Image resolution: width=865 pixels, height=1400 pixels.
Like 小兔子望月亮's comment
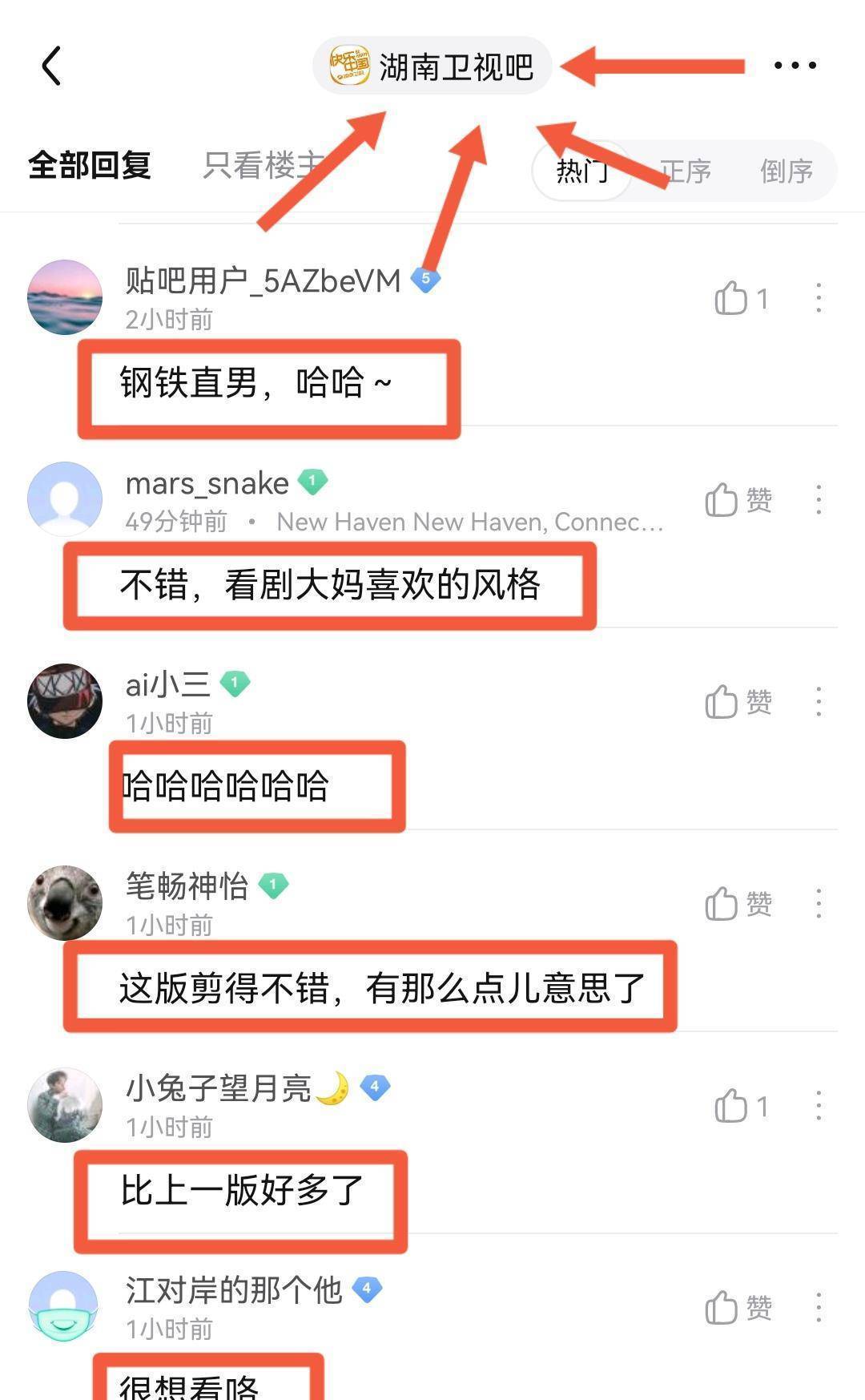742,1107
